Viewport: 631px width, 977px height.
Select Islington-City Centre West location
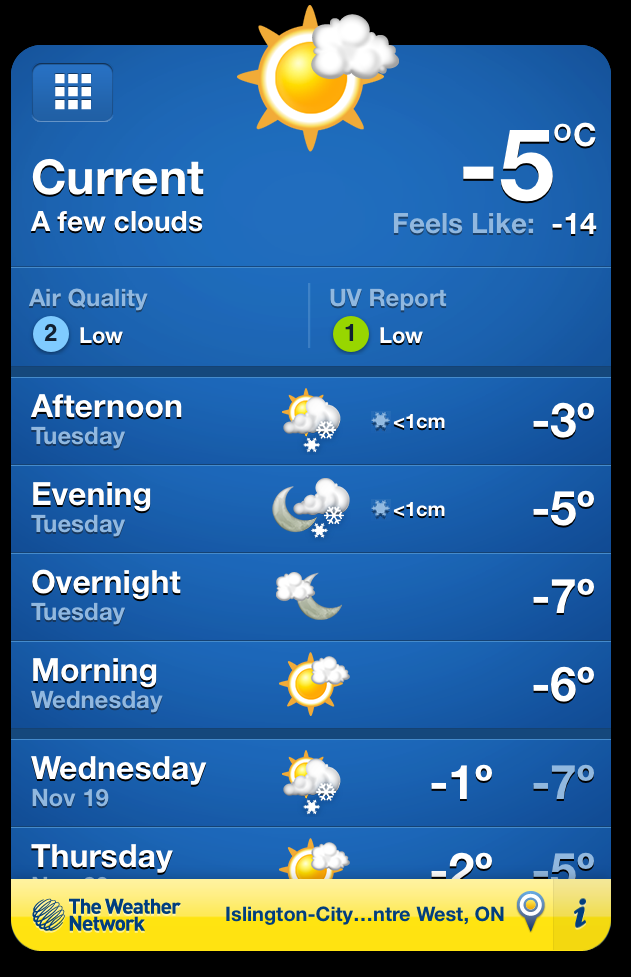click(x=364, y=914)
